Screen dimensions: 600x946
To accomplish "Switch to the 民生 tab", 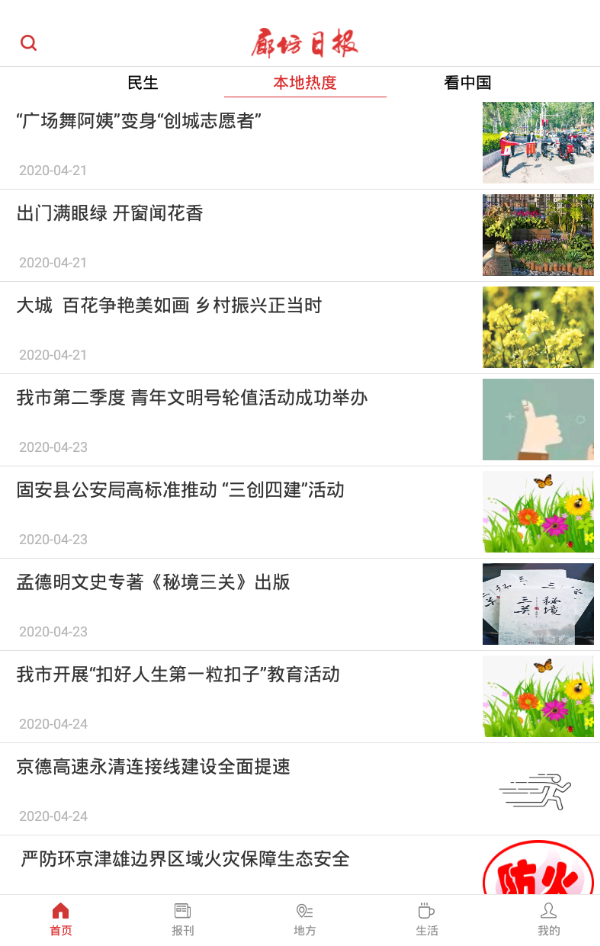I will 143,82.
